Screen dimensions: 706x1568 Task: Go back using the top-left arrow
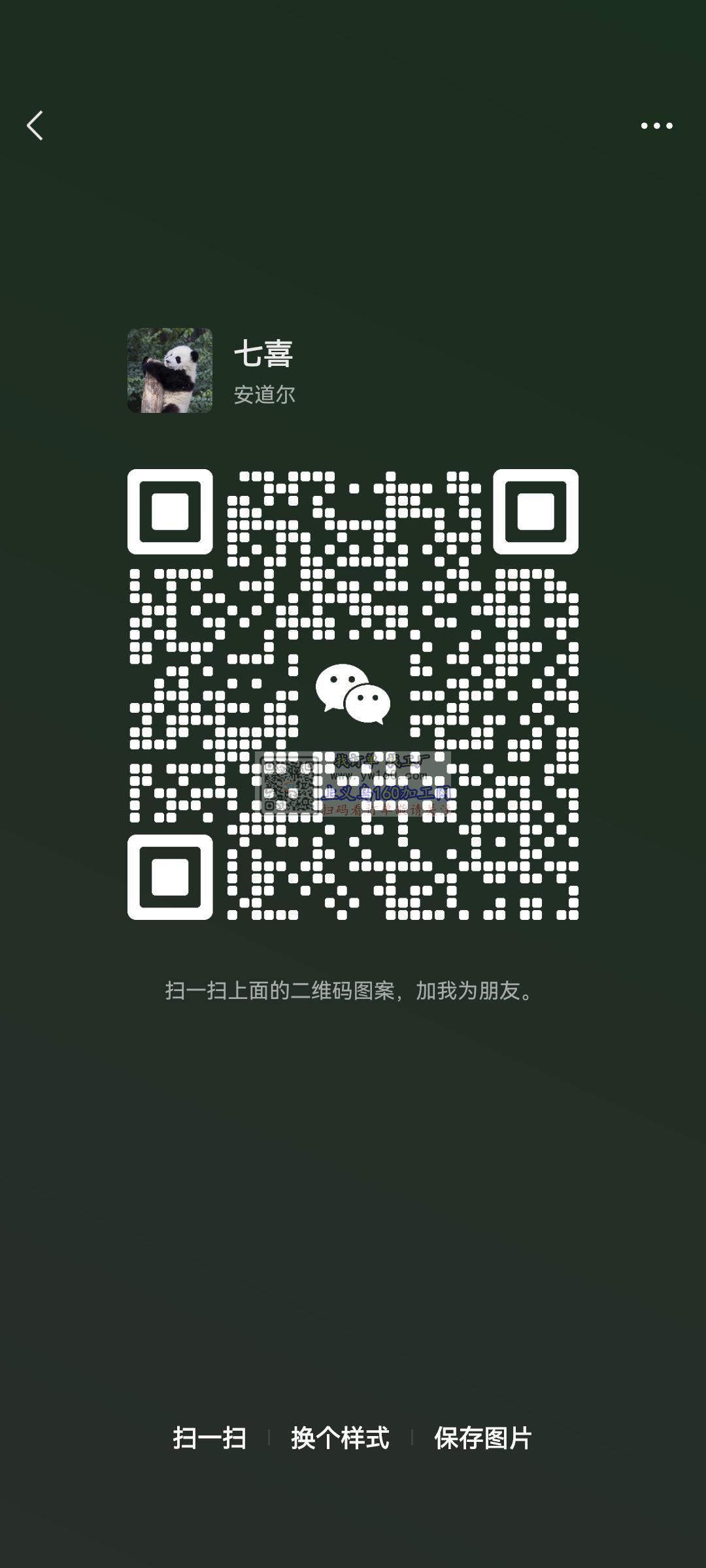tap(35, 125)
